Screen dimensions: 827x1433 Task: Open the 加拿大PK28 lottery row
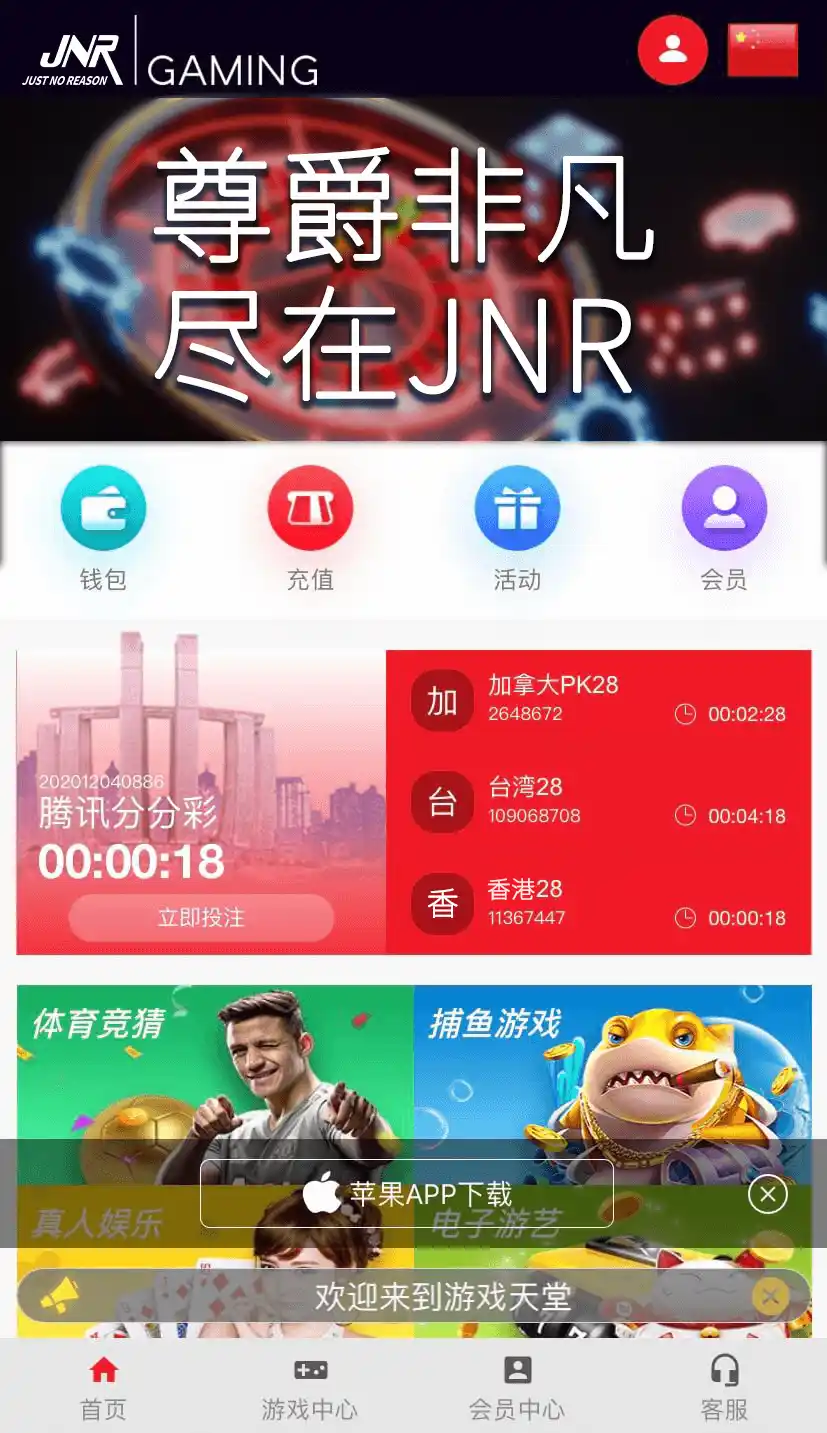point(598,700)
